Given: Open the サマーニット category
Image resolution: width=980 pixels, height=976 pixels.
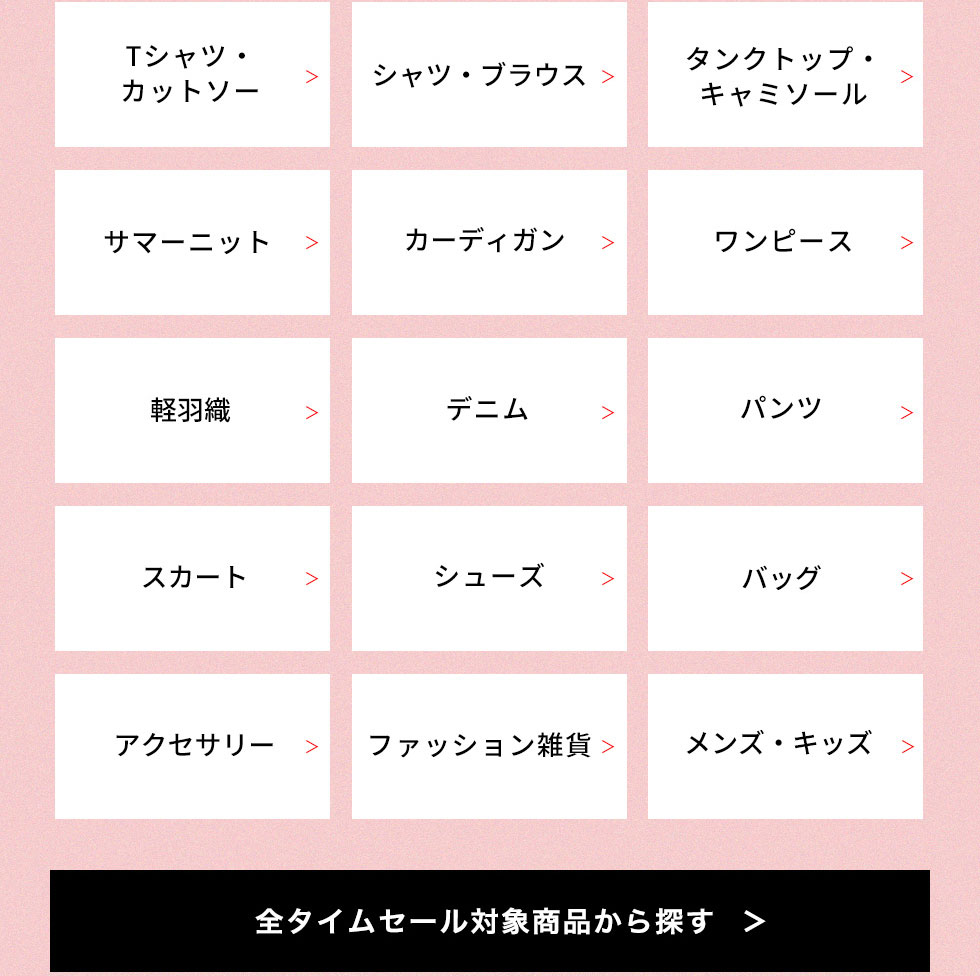Looking at the screenshot, I should [x=192, y=243].
